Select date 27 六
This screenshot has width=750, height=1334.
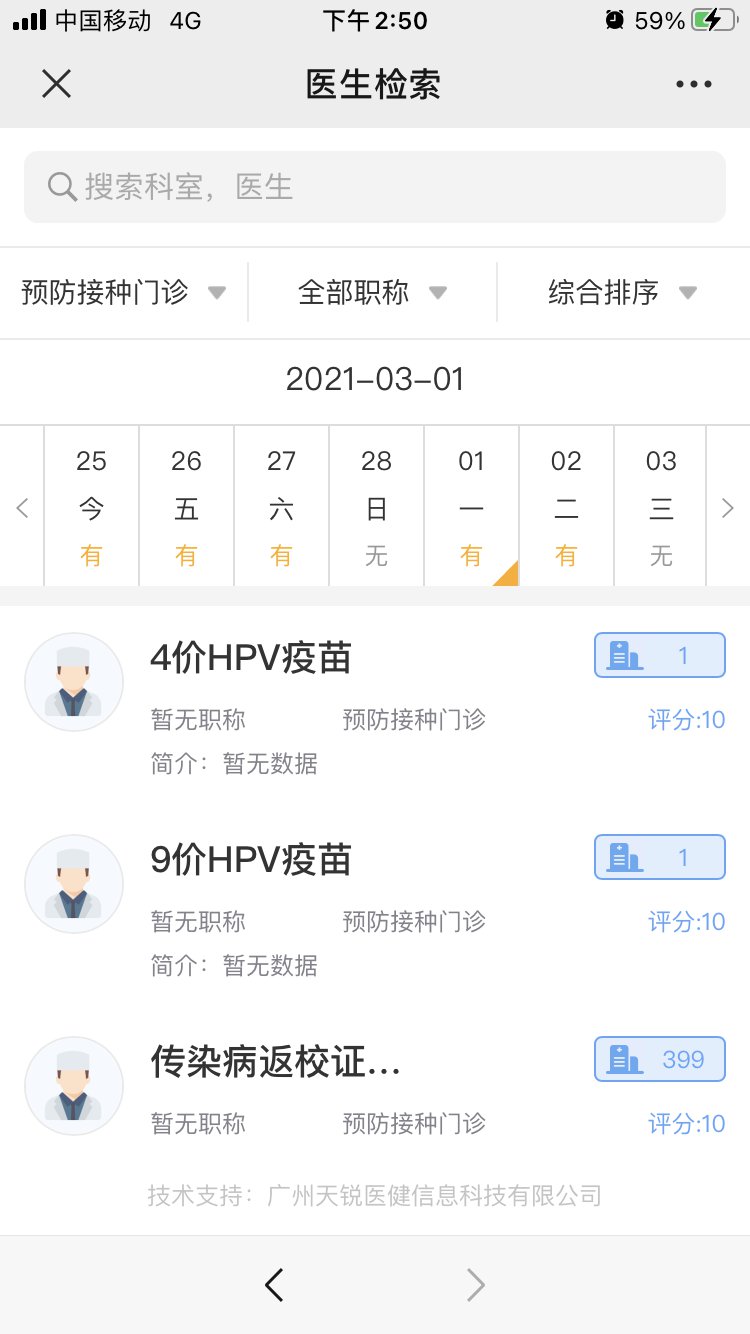pos(281,507)
